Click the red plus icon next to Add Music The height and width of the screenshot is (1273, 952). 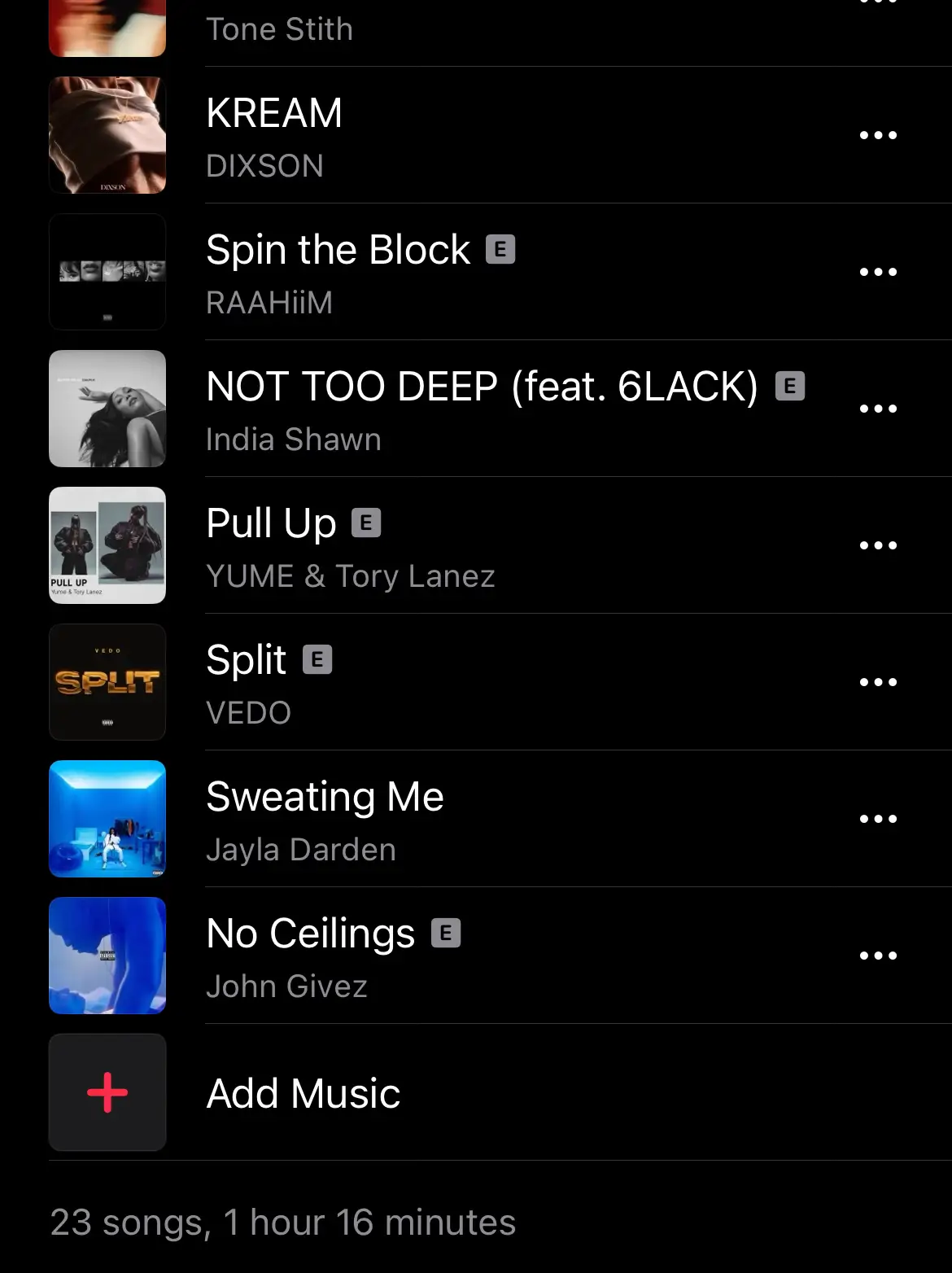pos(107,1092)
